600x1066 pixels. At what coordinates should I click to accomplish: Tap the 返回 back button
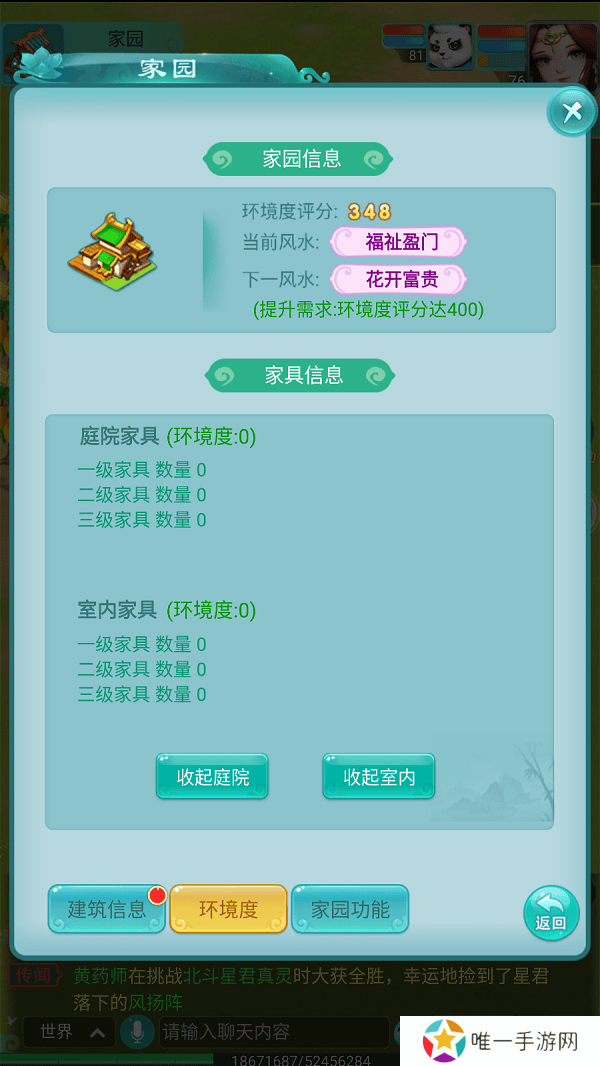pyautogui.click(x=551, y=913)
